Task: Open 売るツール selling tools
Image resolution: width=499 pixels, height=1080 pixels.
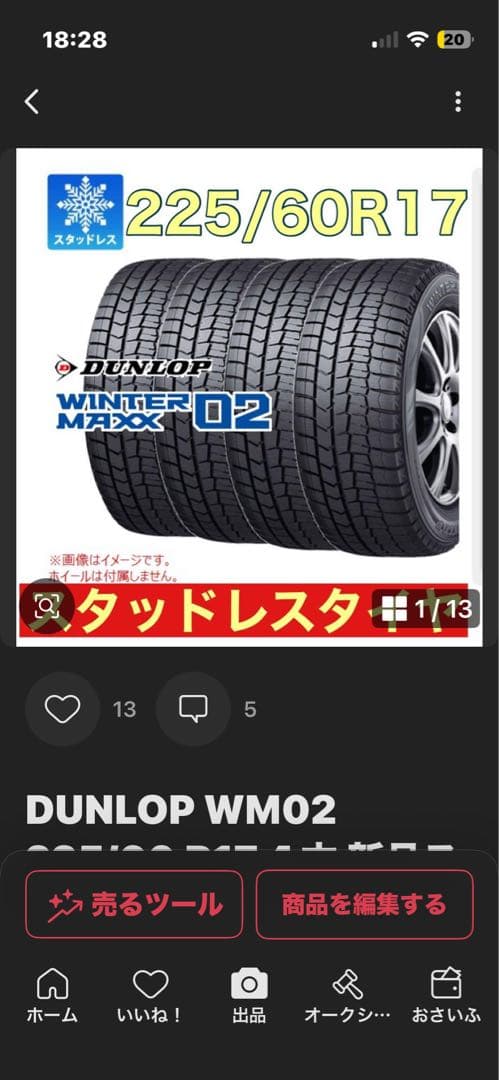Action: pos(134,904)
